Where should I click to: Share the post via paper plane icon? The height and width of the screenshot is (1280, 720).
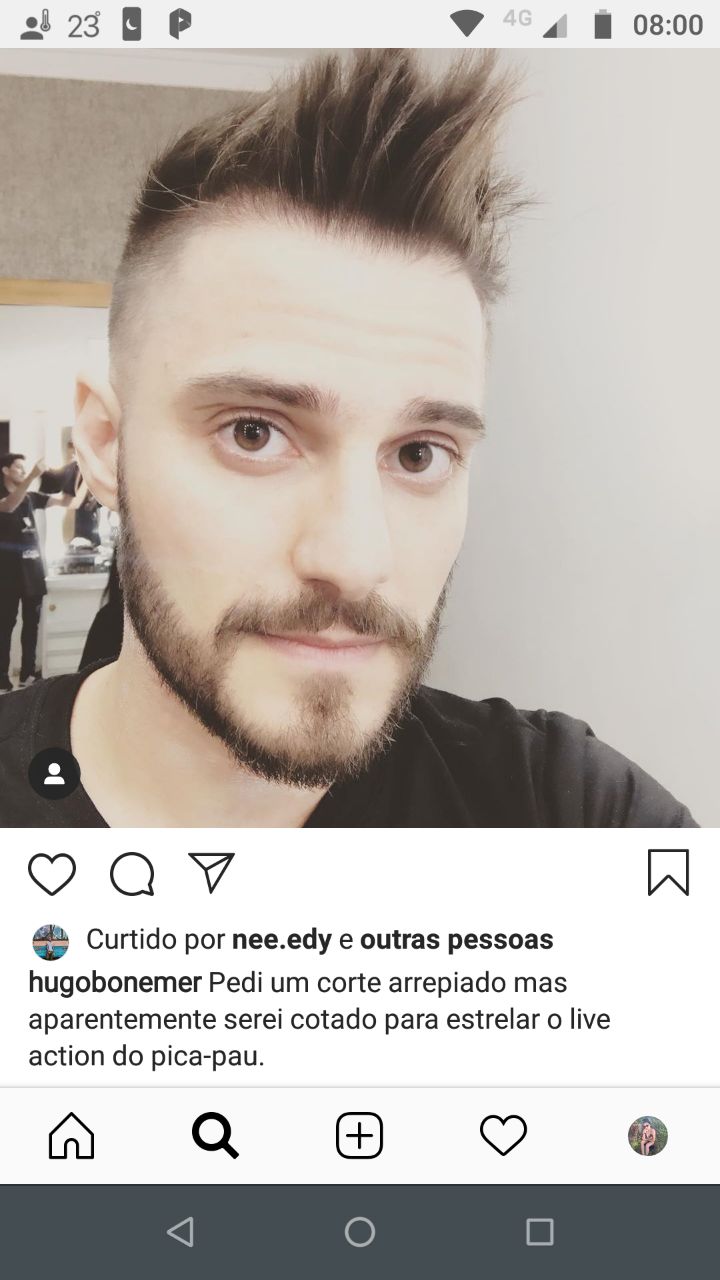211,873
